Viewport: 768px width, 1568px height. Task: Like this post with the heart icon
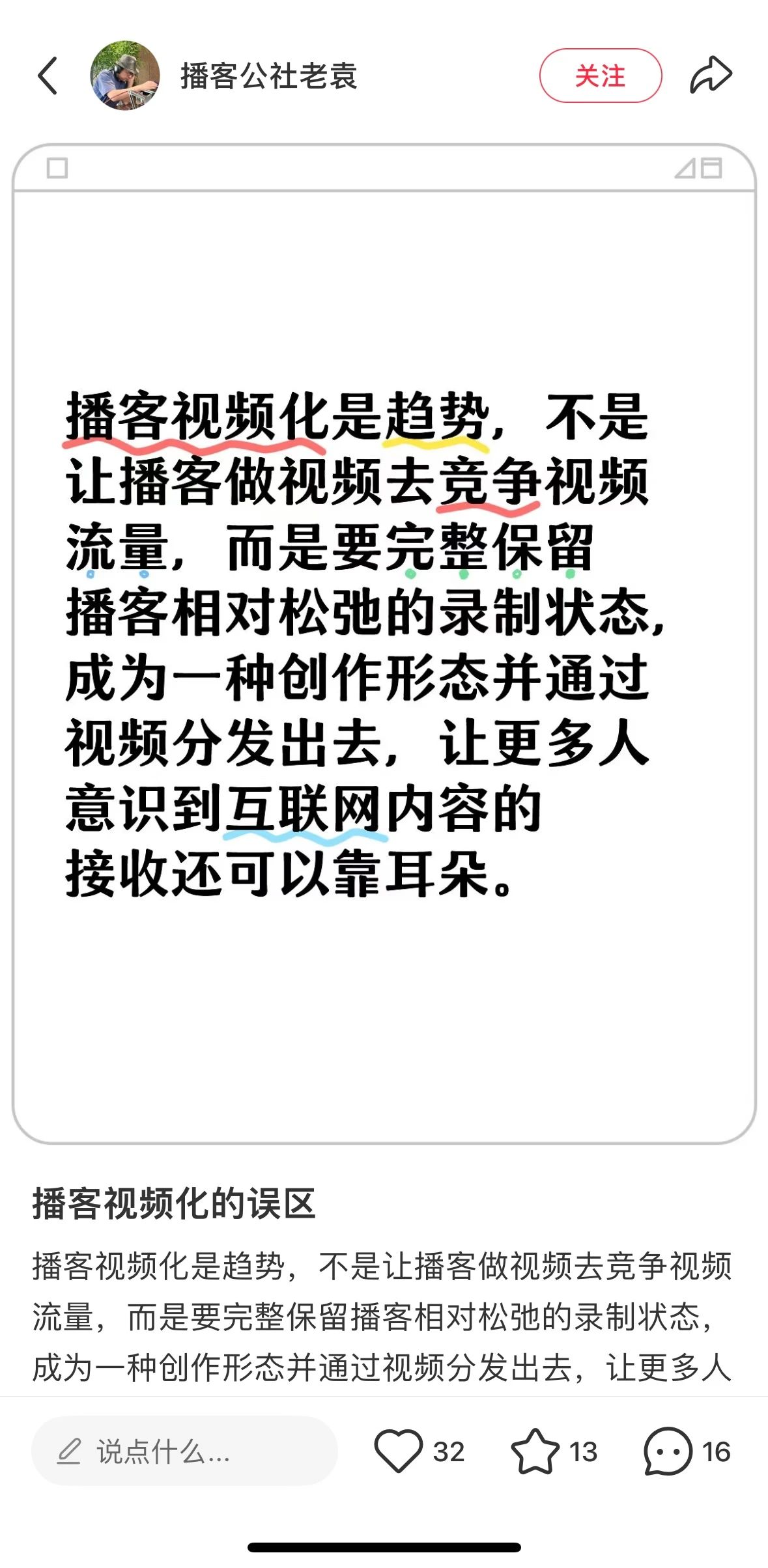pos(398,1451)
